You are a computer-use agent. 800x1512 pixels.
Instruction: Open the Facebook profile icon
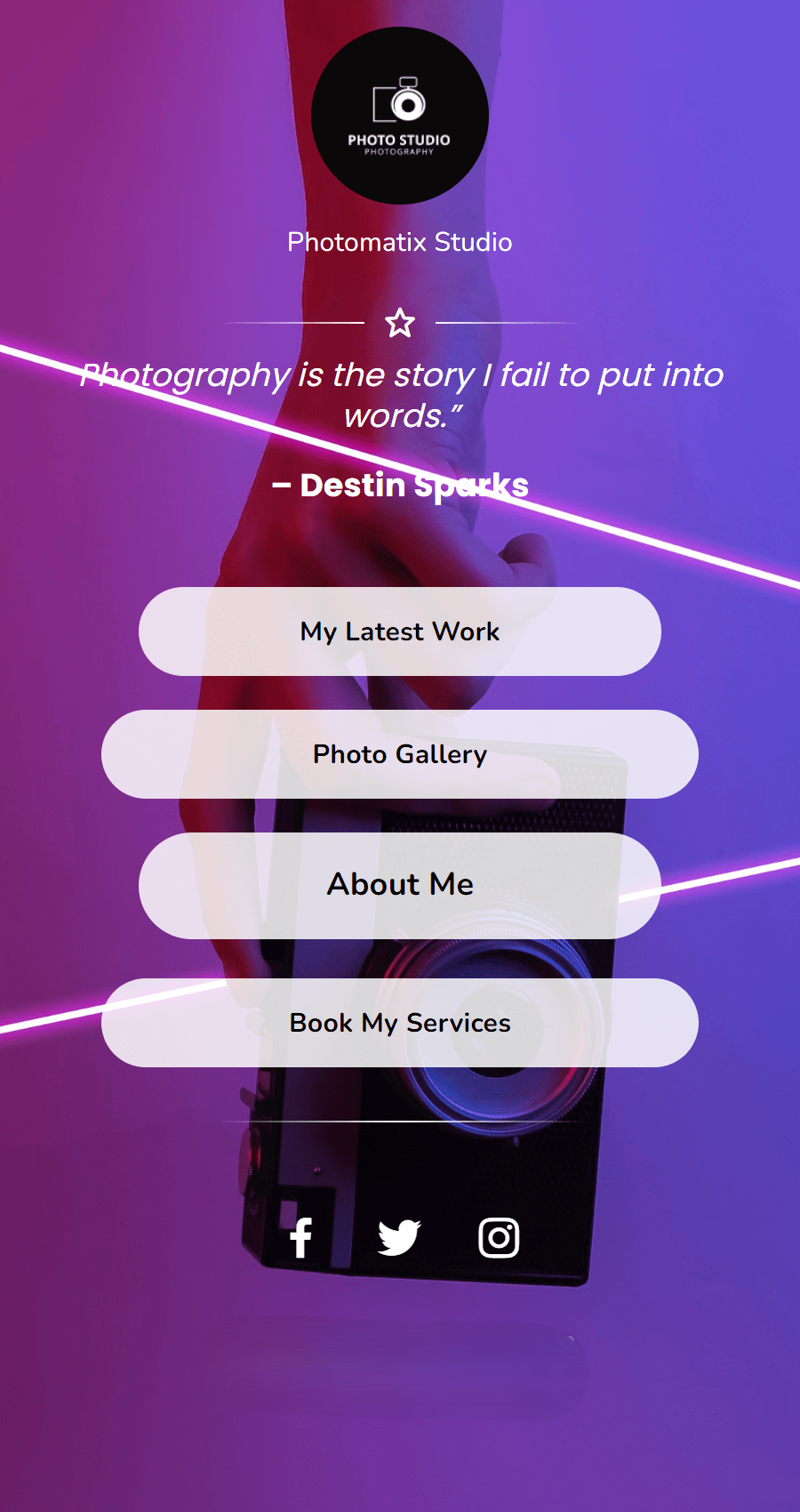tap(301, 1237)
